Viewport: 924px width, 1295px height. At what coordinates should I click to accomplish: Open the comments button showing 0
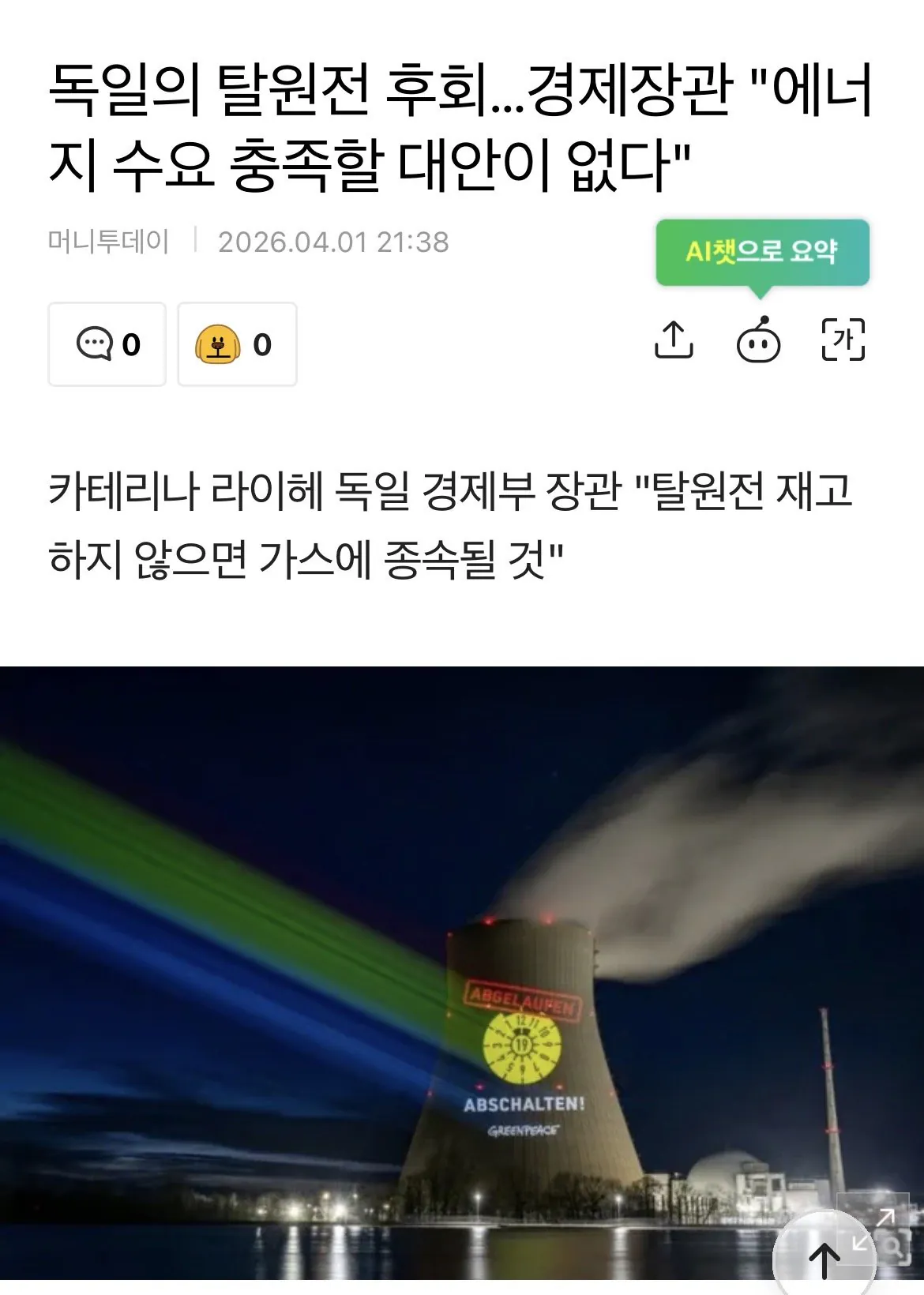[x=107, y=344]
